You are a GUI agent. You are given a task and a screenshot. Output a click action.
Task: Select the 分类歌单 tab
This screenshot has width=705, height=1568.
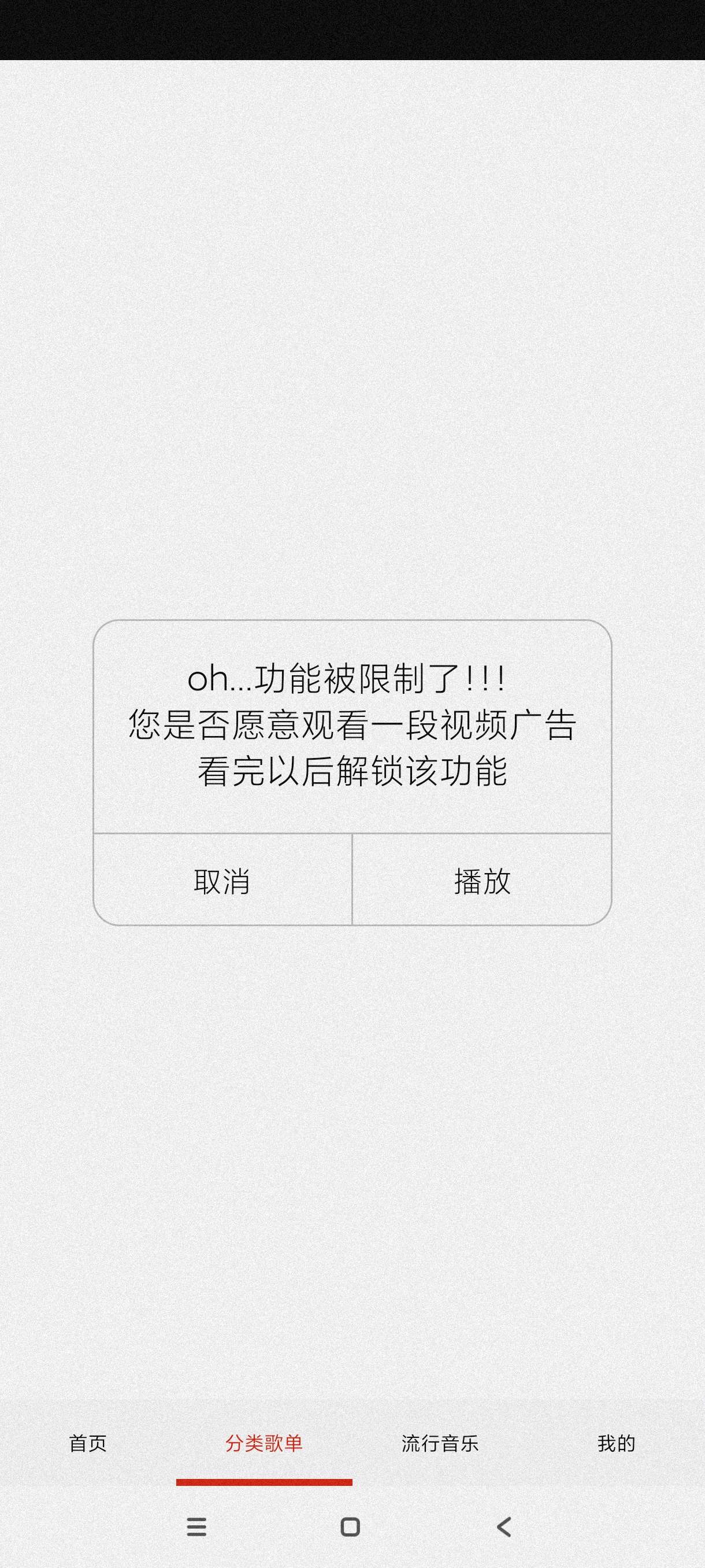(x=264, y=1443)
